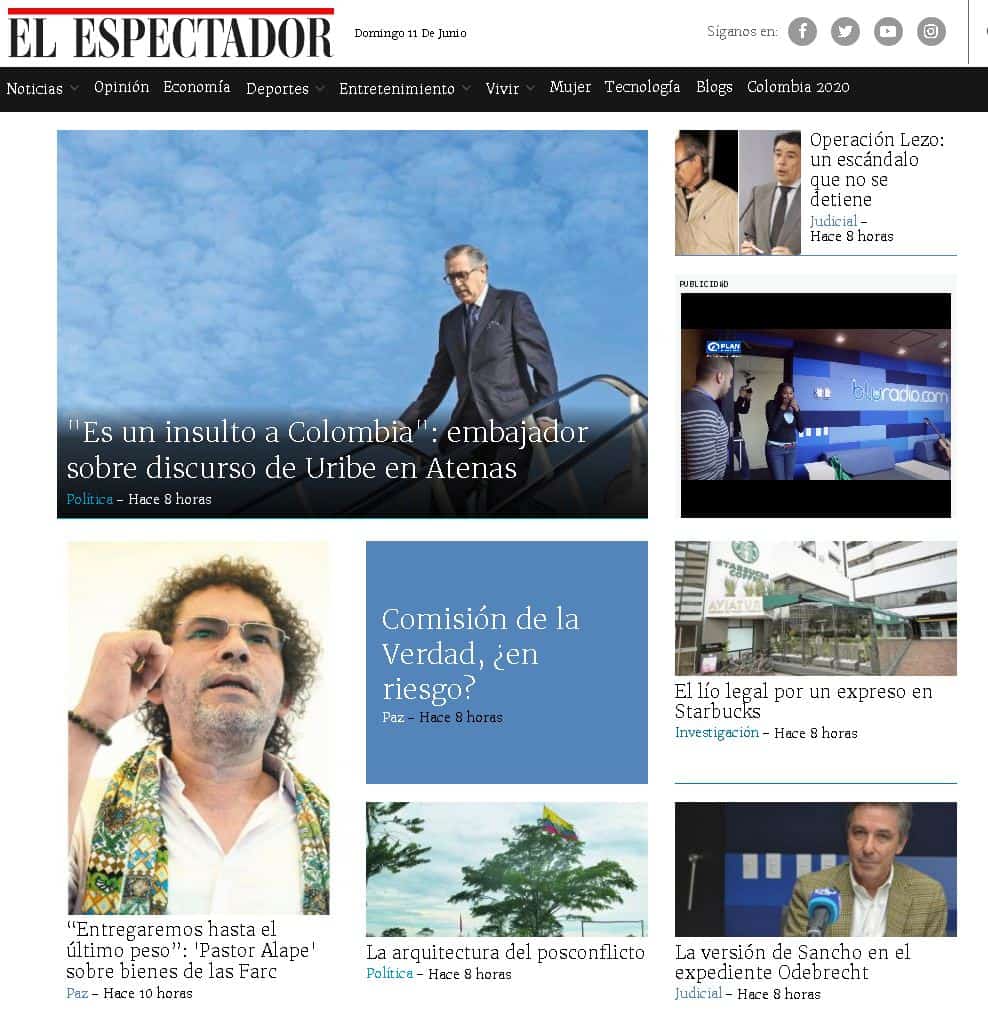The height and width of the screenshot is (1024, 988).
Task: Go to the Opinión section
Action: [121, 87]
